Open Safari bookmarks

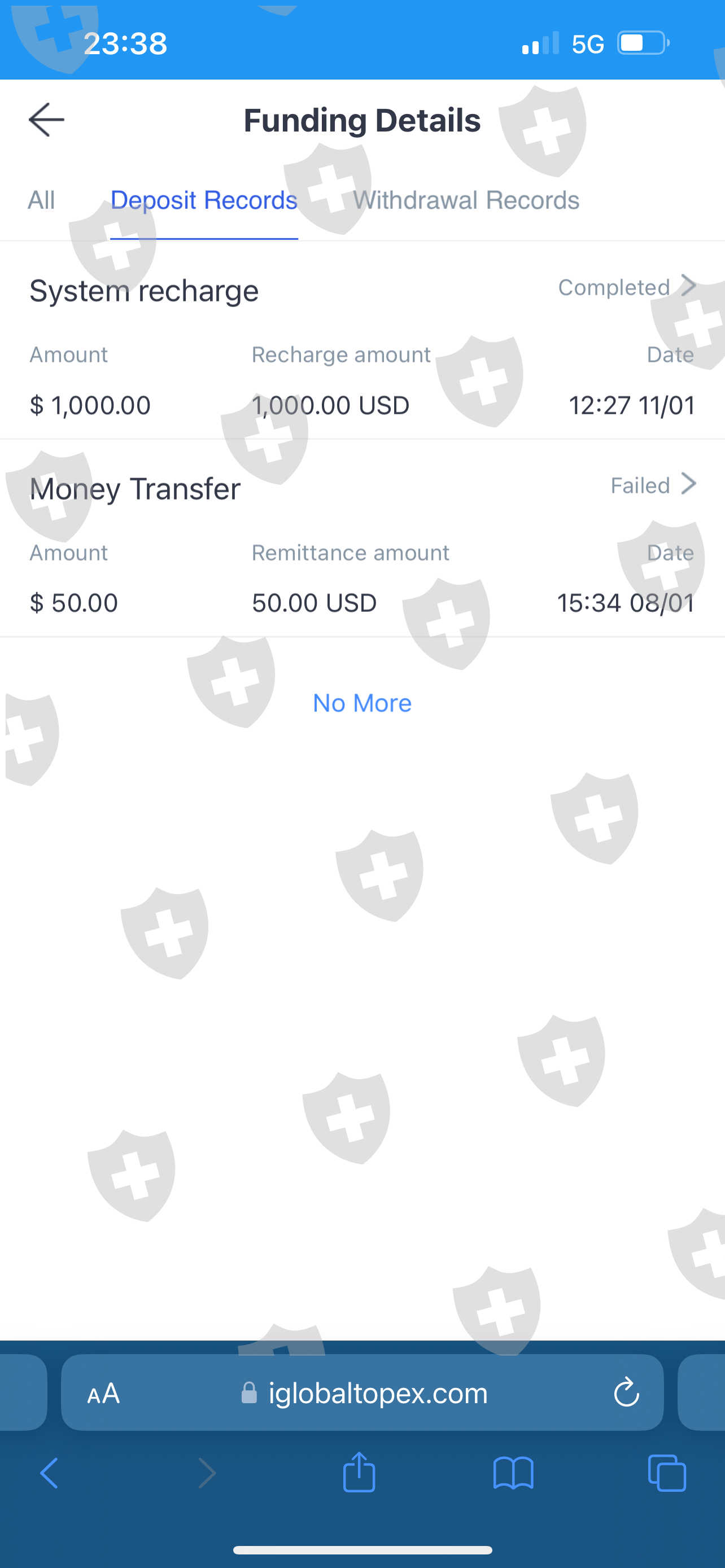coord(513,1473)
